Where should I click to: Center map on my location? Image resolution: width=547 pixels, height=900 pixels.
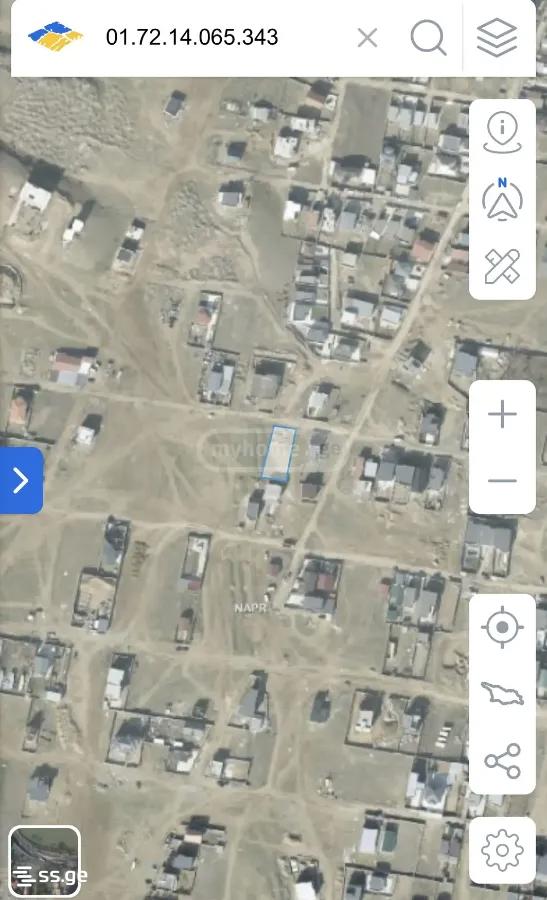click(502, 627)
